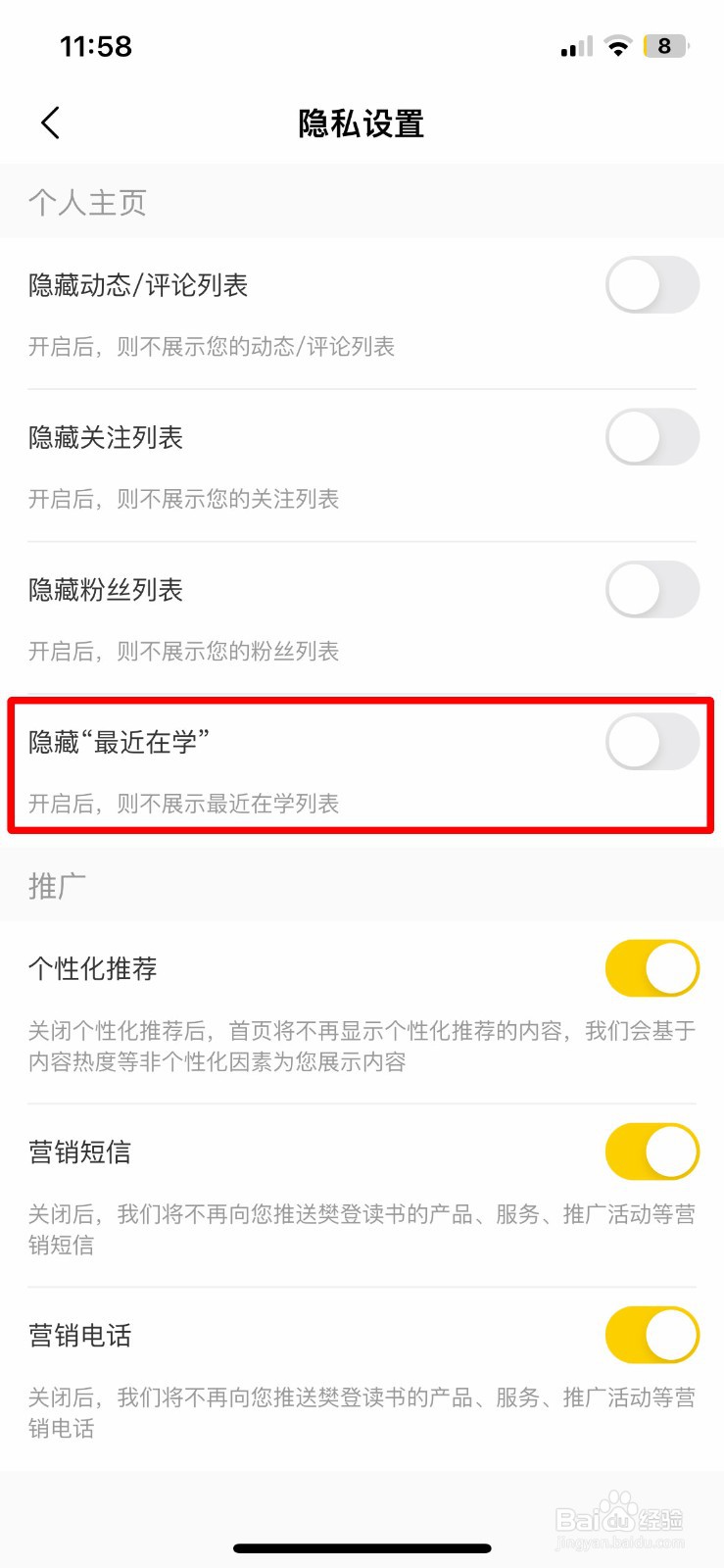Screen dimensions: 724x1568
Task: Enable the 隐藏关注列表 switch
Action: coord(651,437)
